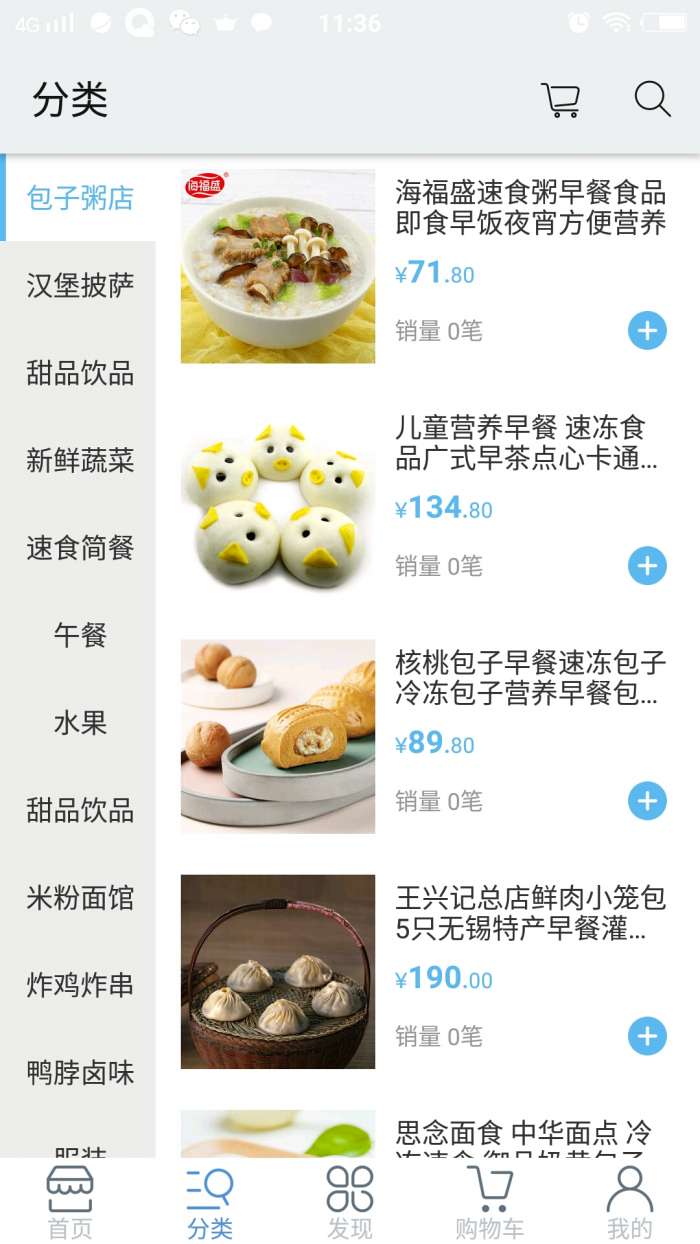
Task: Add 王兴记鲜肉小笼包 to cart
Action: [647, 1036]
